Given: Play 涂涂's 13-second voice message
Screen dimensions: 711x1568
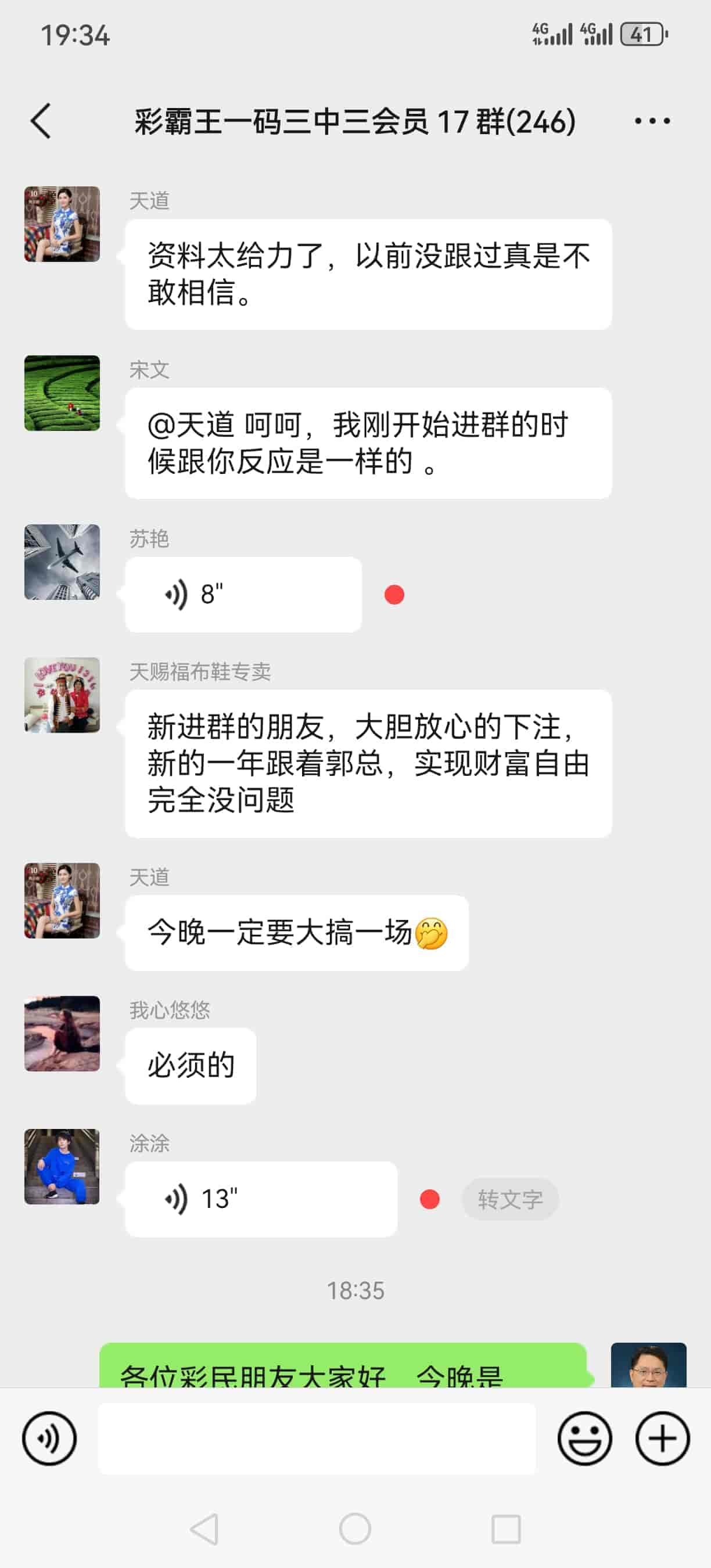Looking at the screenshot, I should (x=261, y=1199).
